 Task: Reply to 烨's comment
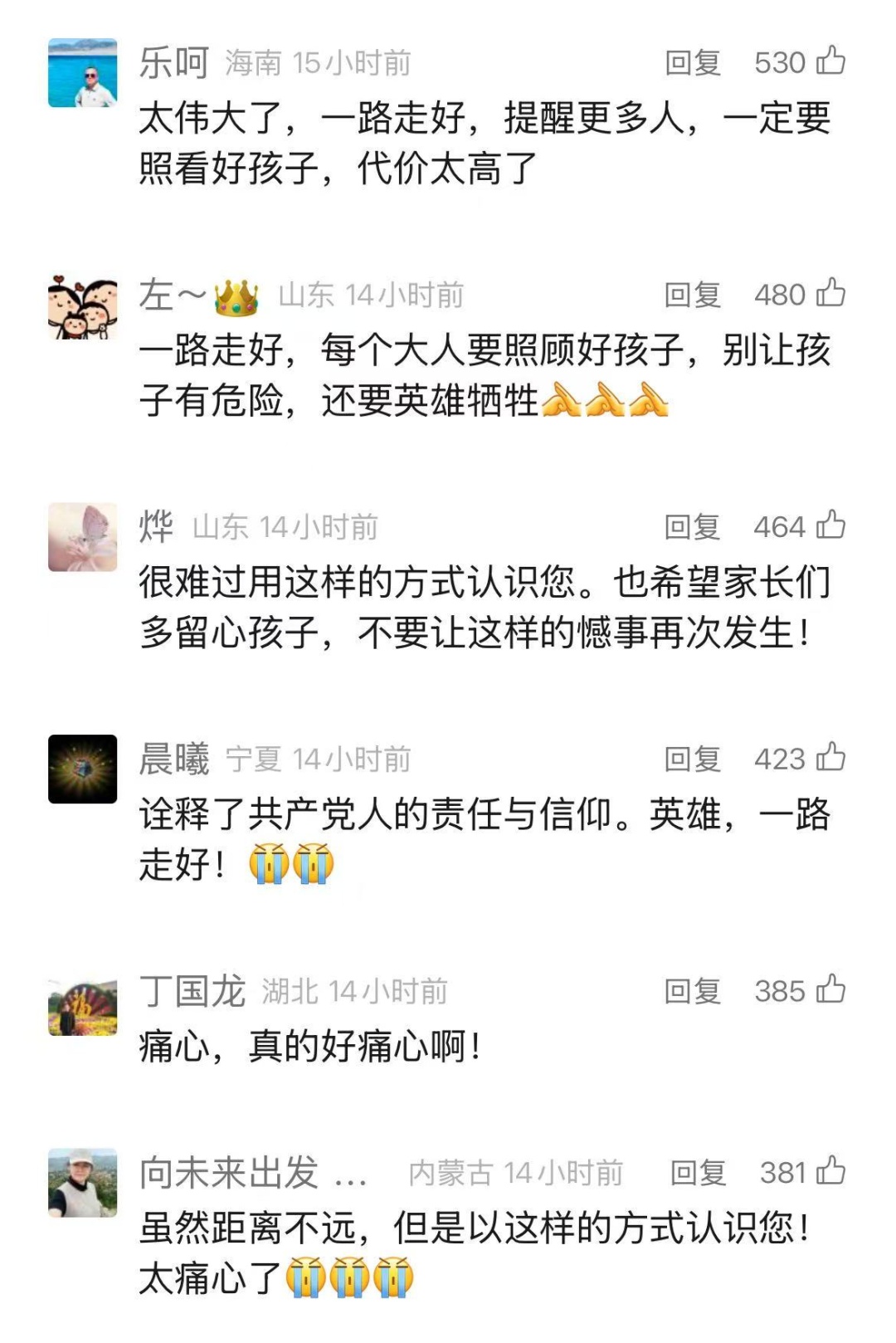(692, 527)
